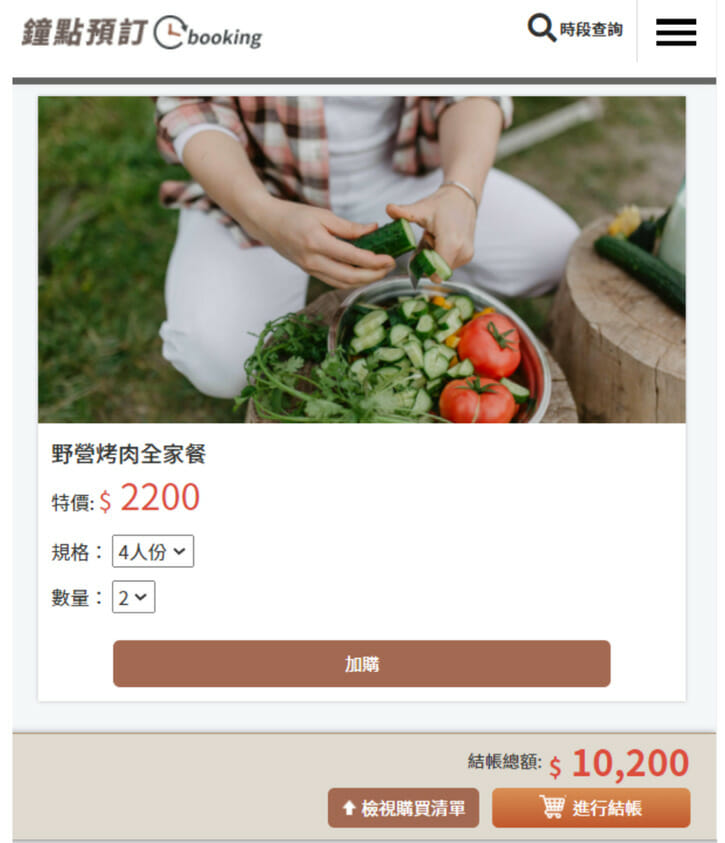Change the 數量 quantity dropdown

(134, 597)
